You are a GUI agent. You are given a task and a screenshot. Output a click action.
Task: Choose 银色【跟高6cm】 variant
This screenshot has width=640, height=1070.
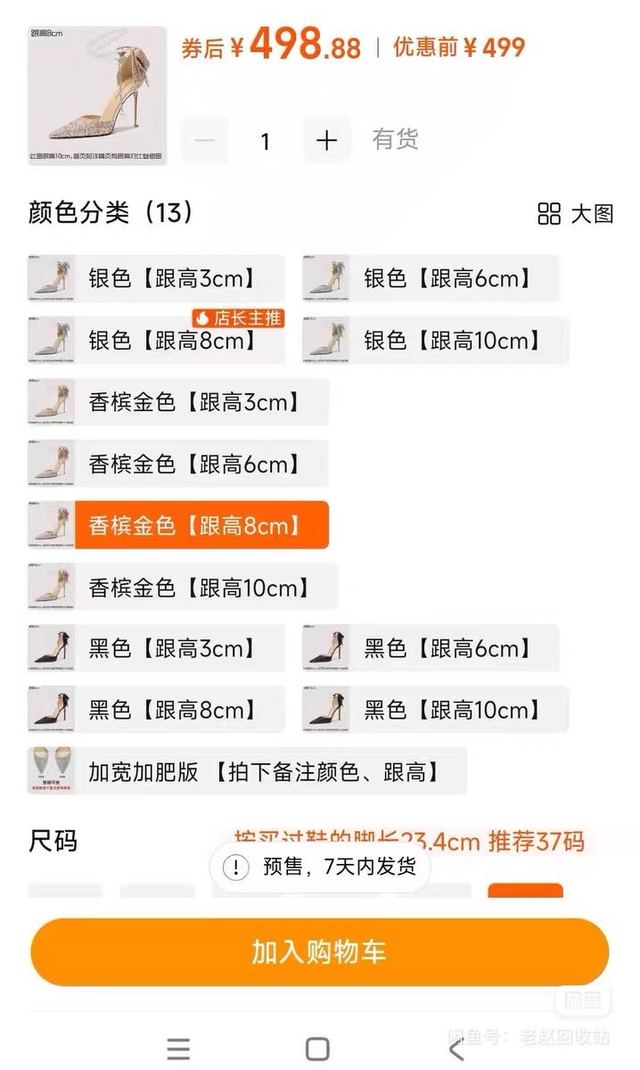tap(431, 279)
